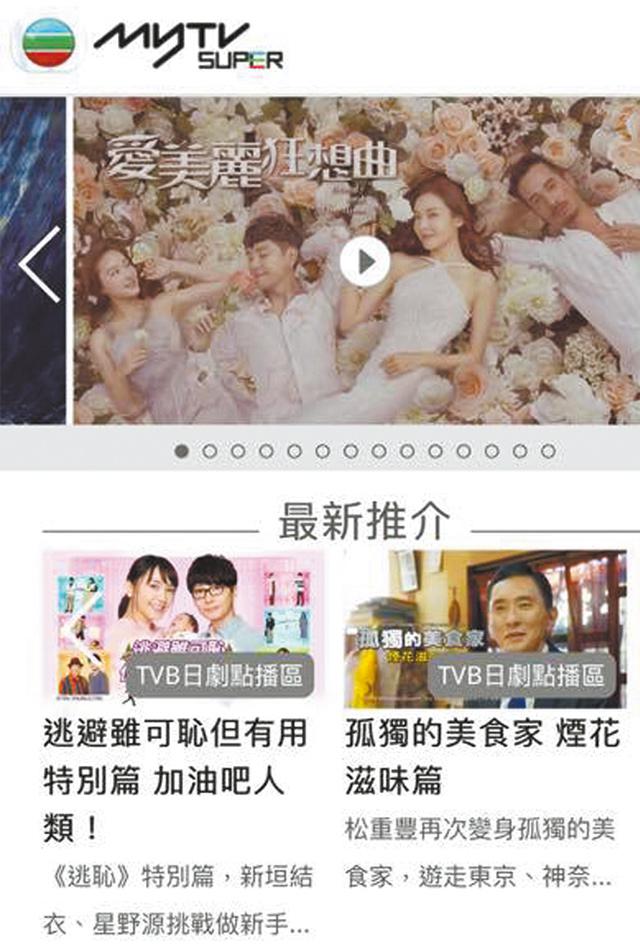This screenshot has height=950, width=640.
Task: Tap the myTV SUPER logo to go home
Action: [187, 45]
